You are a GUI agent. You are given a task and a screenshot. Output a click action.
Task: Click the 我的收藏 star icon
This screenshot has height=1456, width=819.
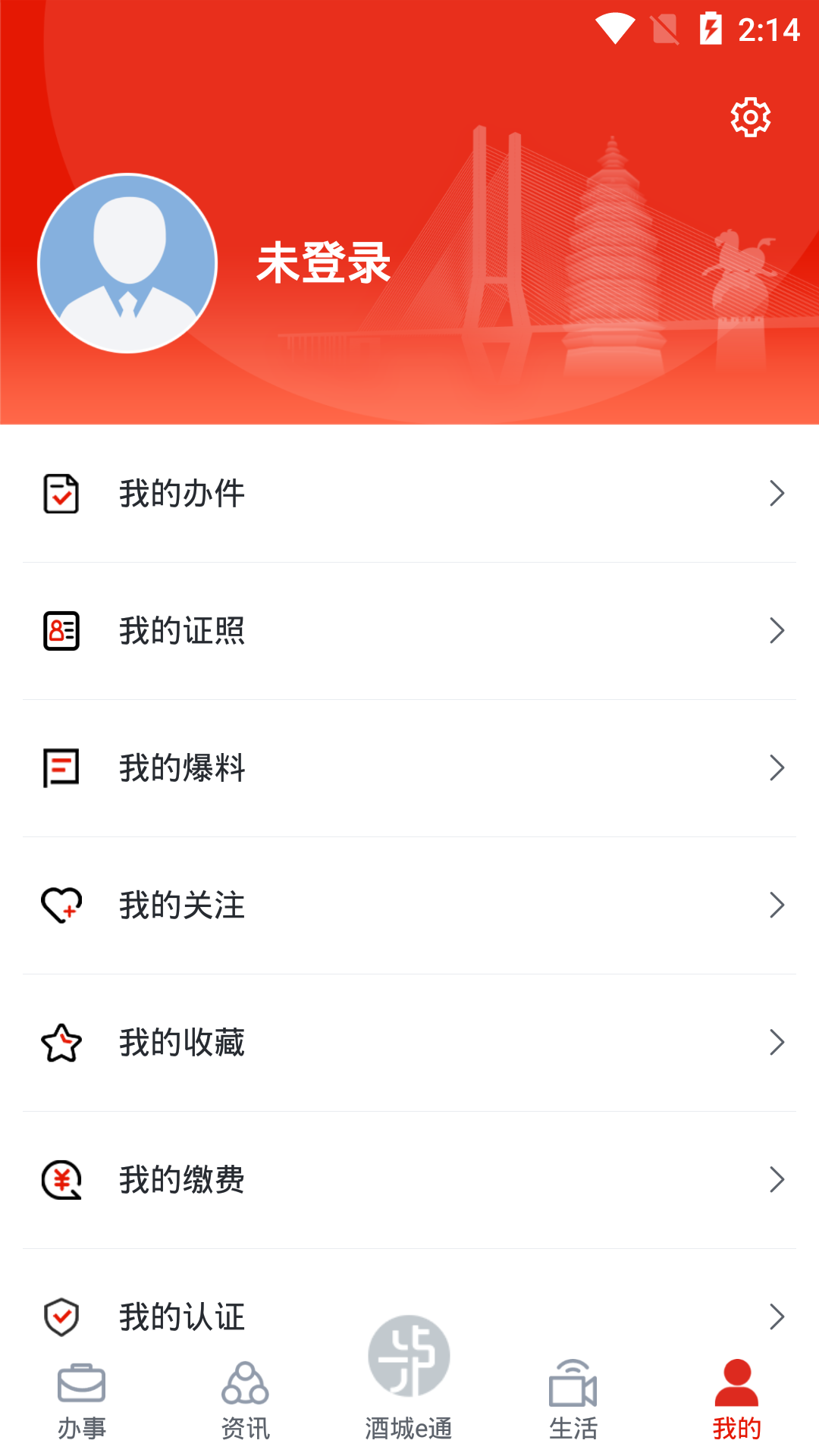(x=61, y=1042)
